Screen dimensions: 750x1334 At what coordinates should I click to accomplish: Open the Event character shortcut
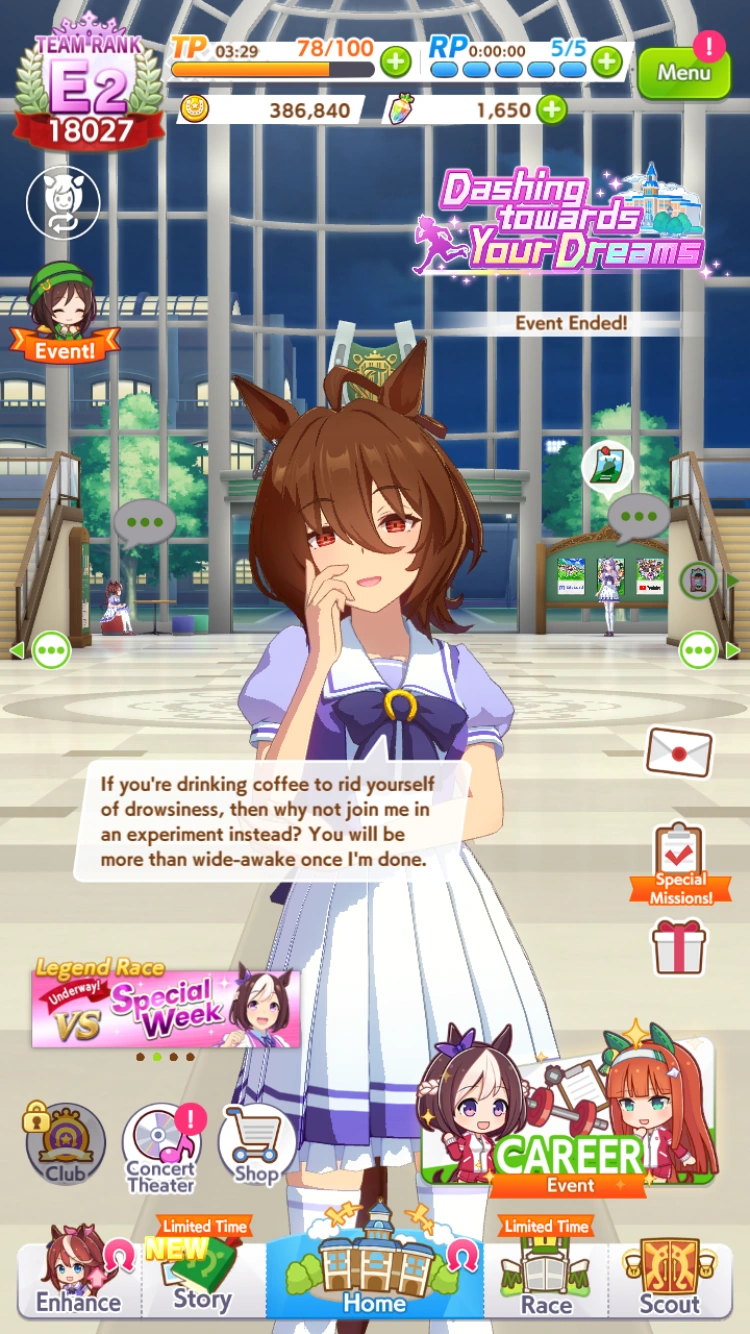coord(64,312)
